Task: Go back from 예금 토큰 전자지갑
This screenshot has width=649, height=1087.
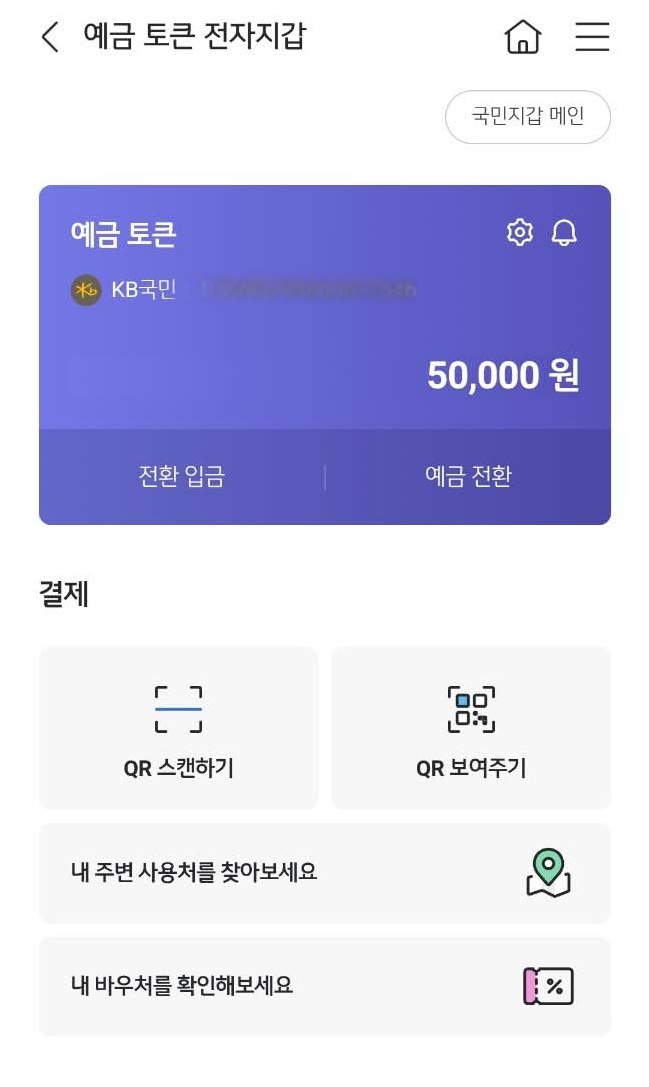Action: pos(50,37)
